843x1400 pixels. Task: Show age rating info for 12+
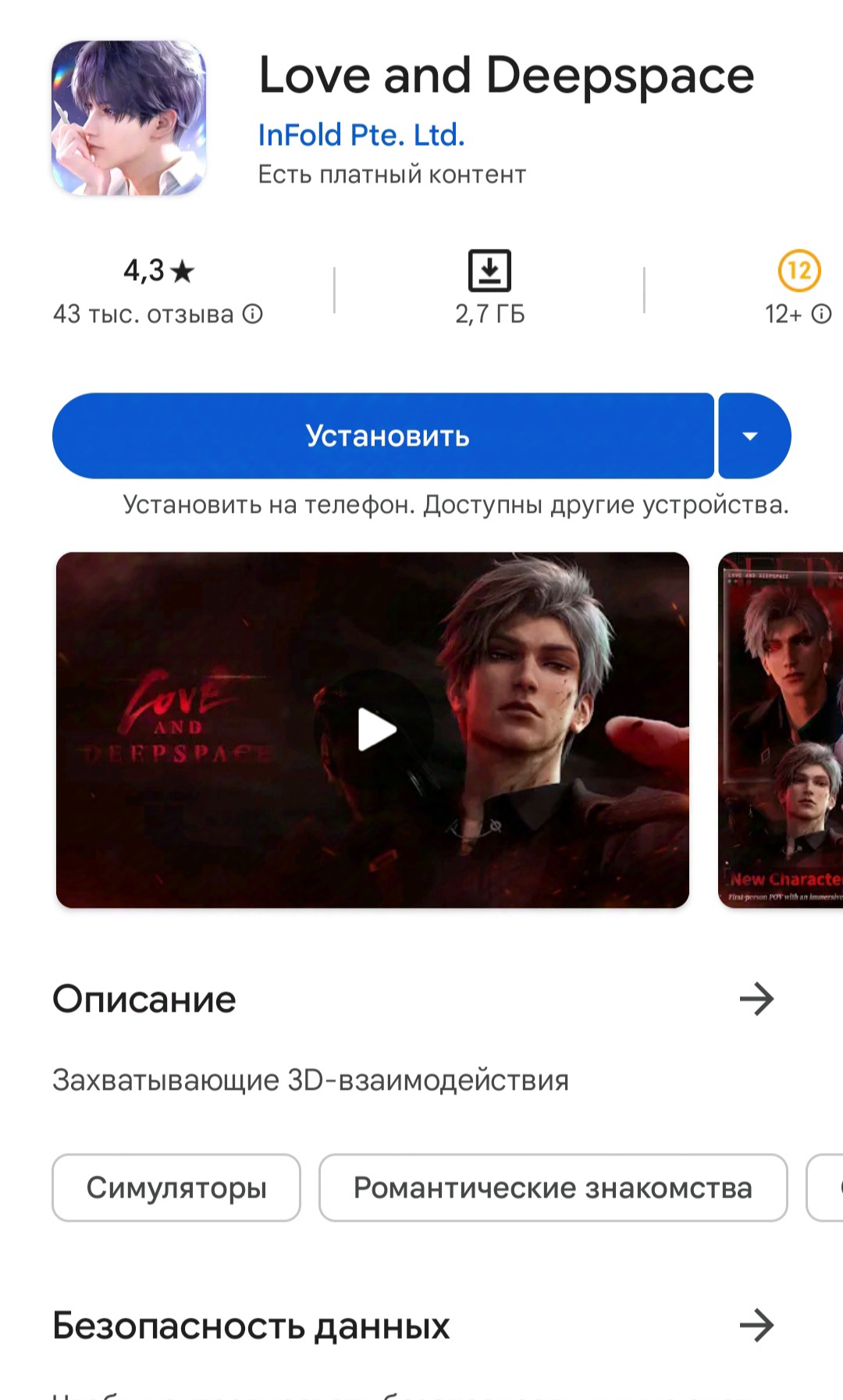821,314
